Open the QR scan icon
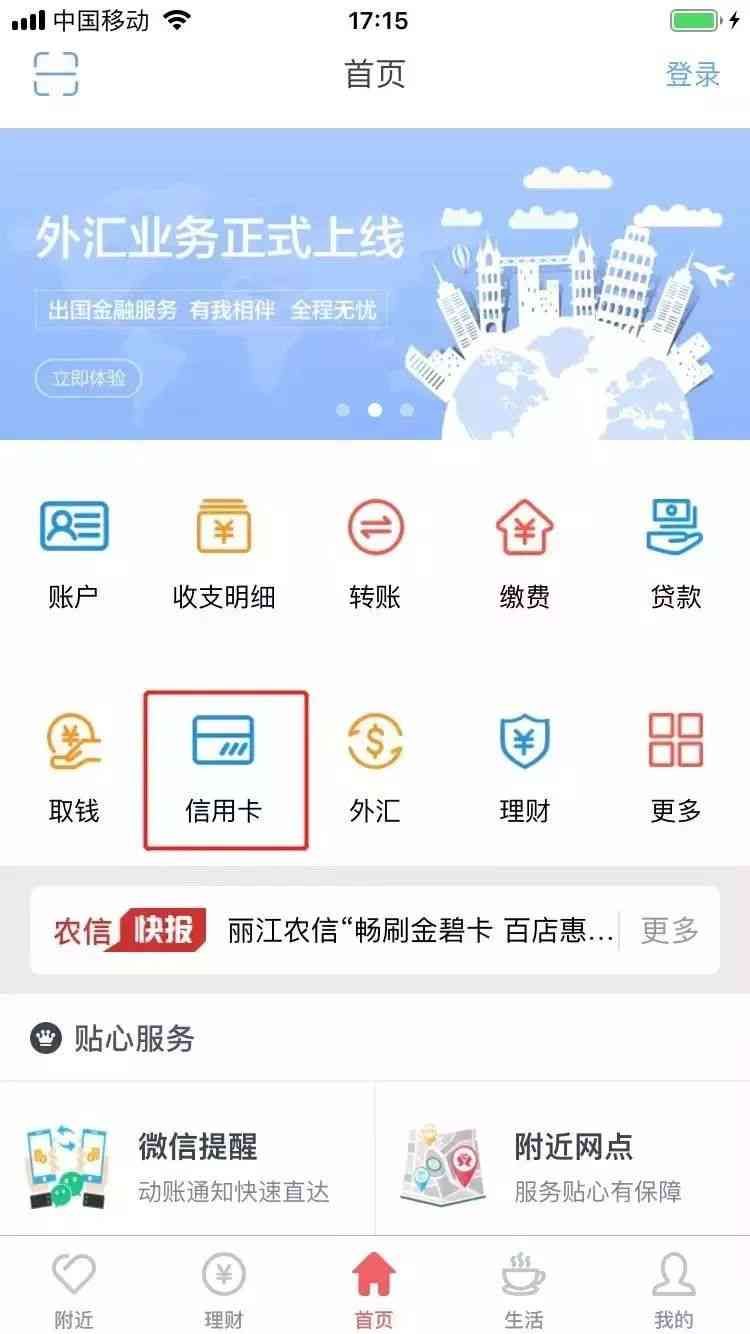Viewport: 750px width, 1334px height. click(x=56, y=73)
